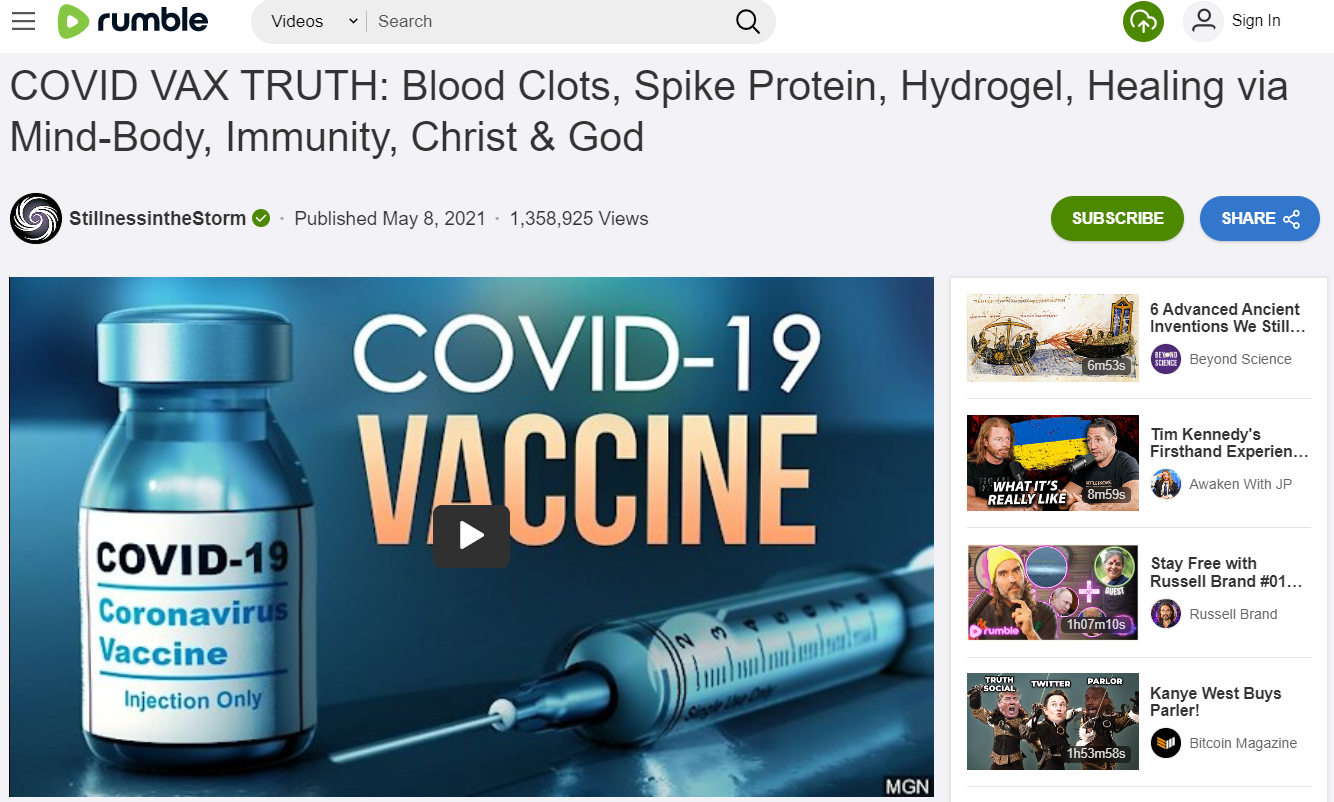Go to Rumble home via logo

[133, 21]
